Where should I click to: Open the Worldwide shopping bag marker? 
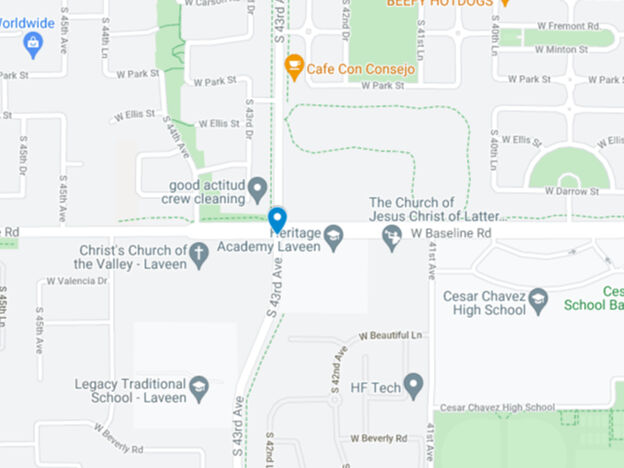33,45
